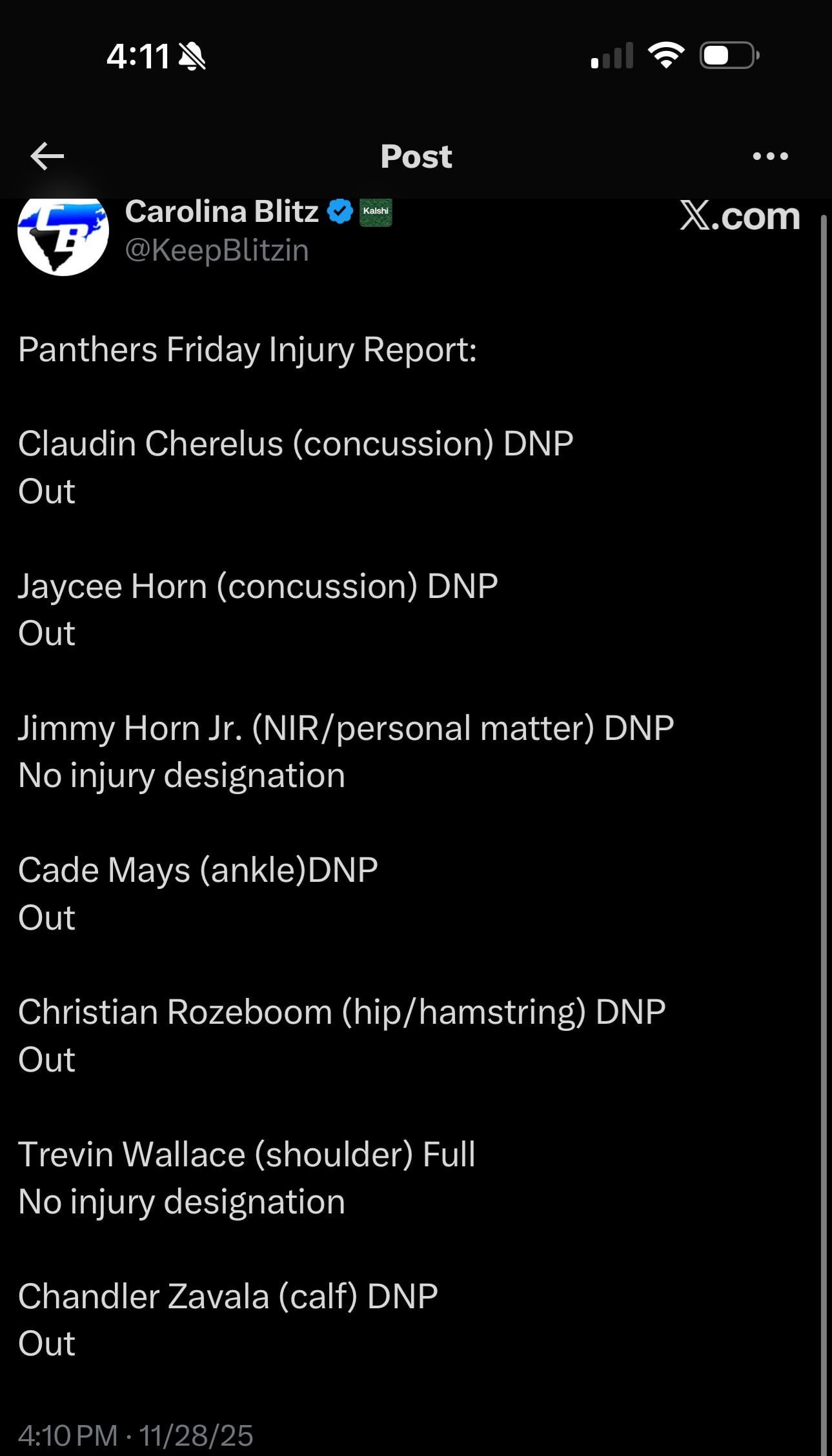Open the post timestamp 4:10 PM
Viewport: 832px width, 1456px height.
point(68,1436)
